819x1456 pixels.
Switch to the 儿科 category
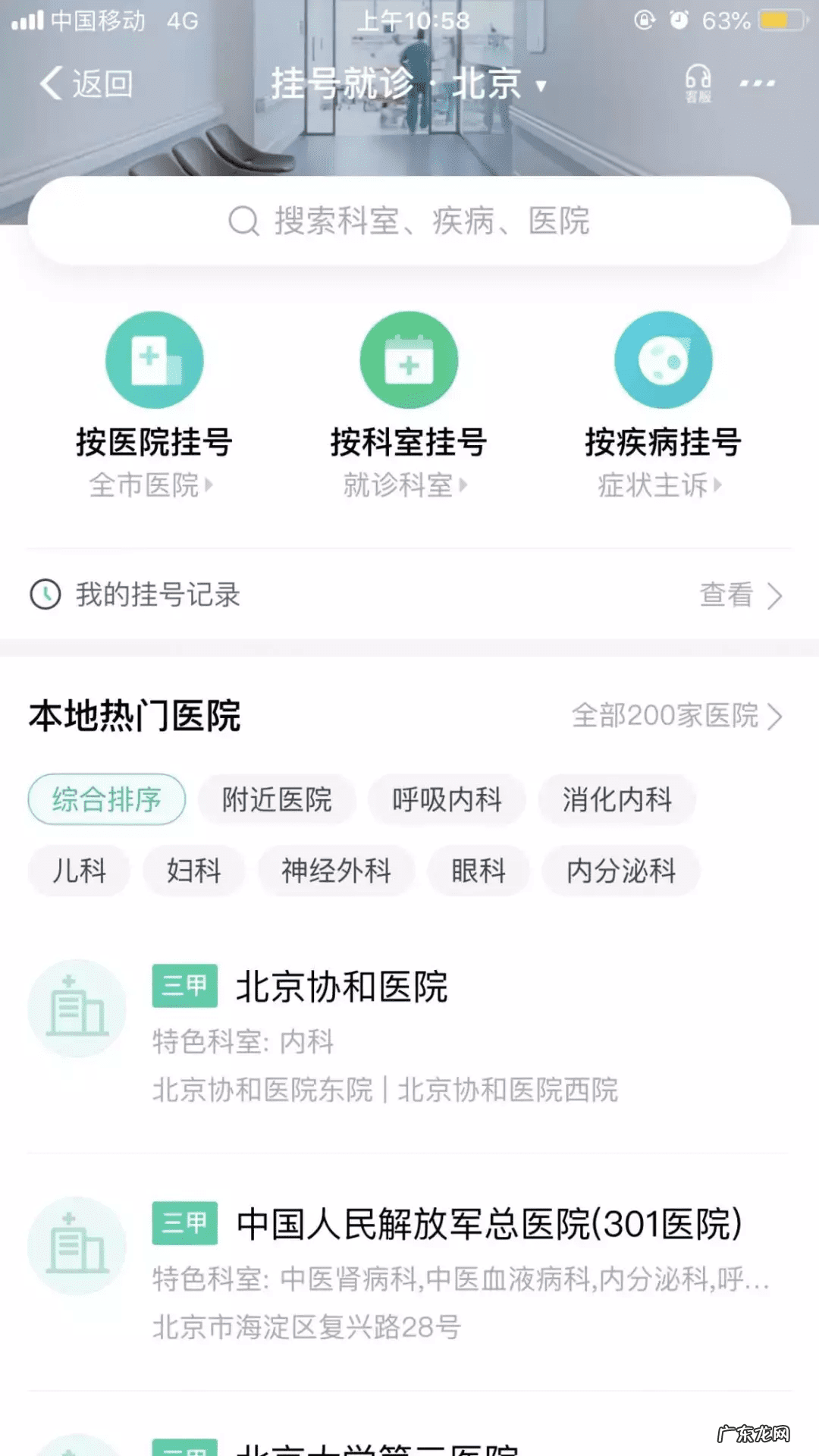pyautogui.click(x=78, y=871)
